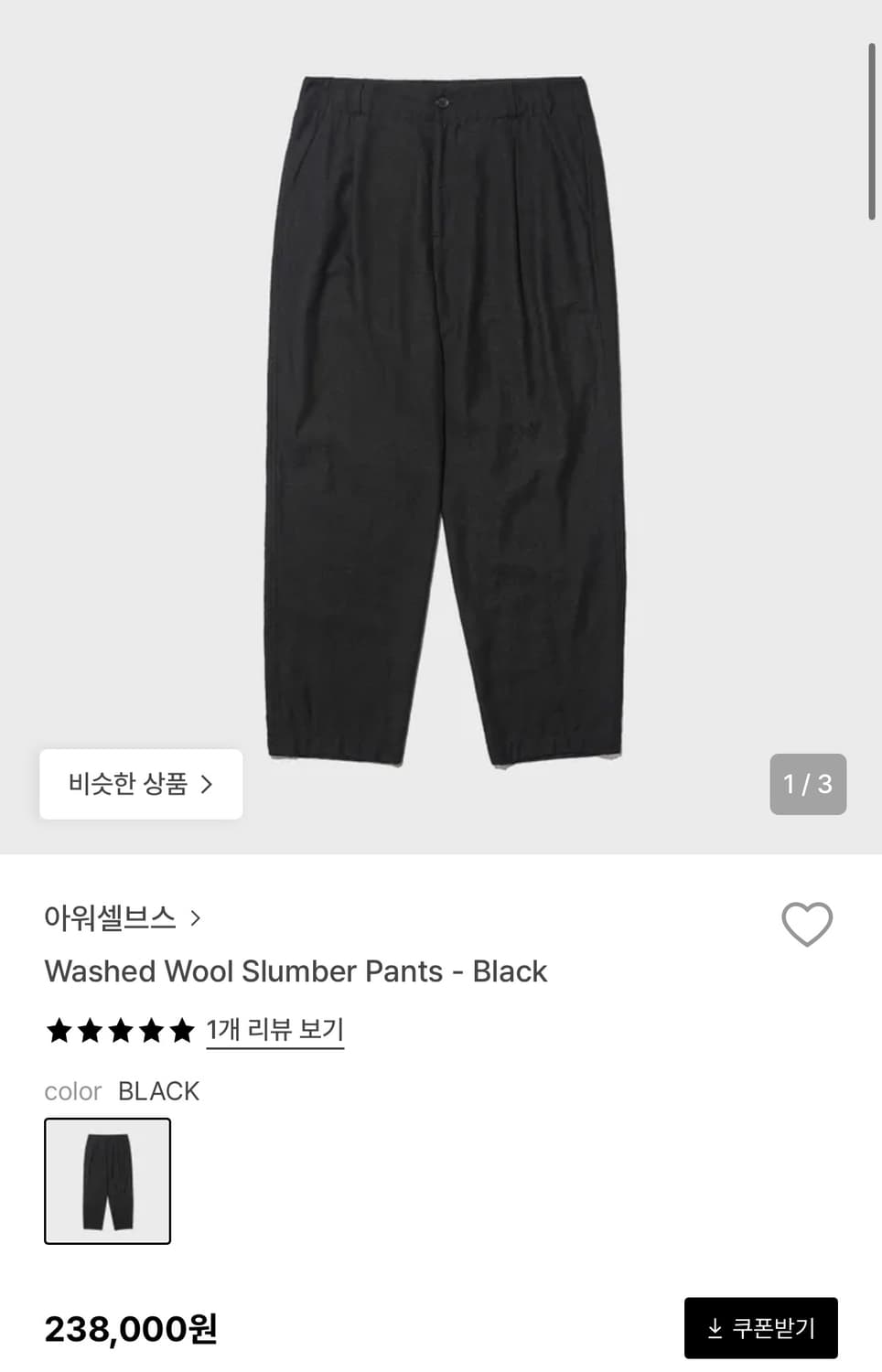Screen dimensions: 882x1372
Task: Select the black pants color swatch thumbnail
Action: pos(107,1181)
